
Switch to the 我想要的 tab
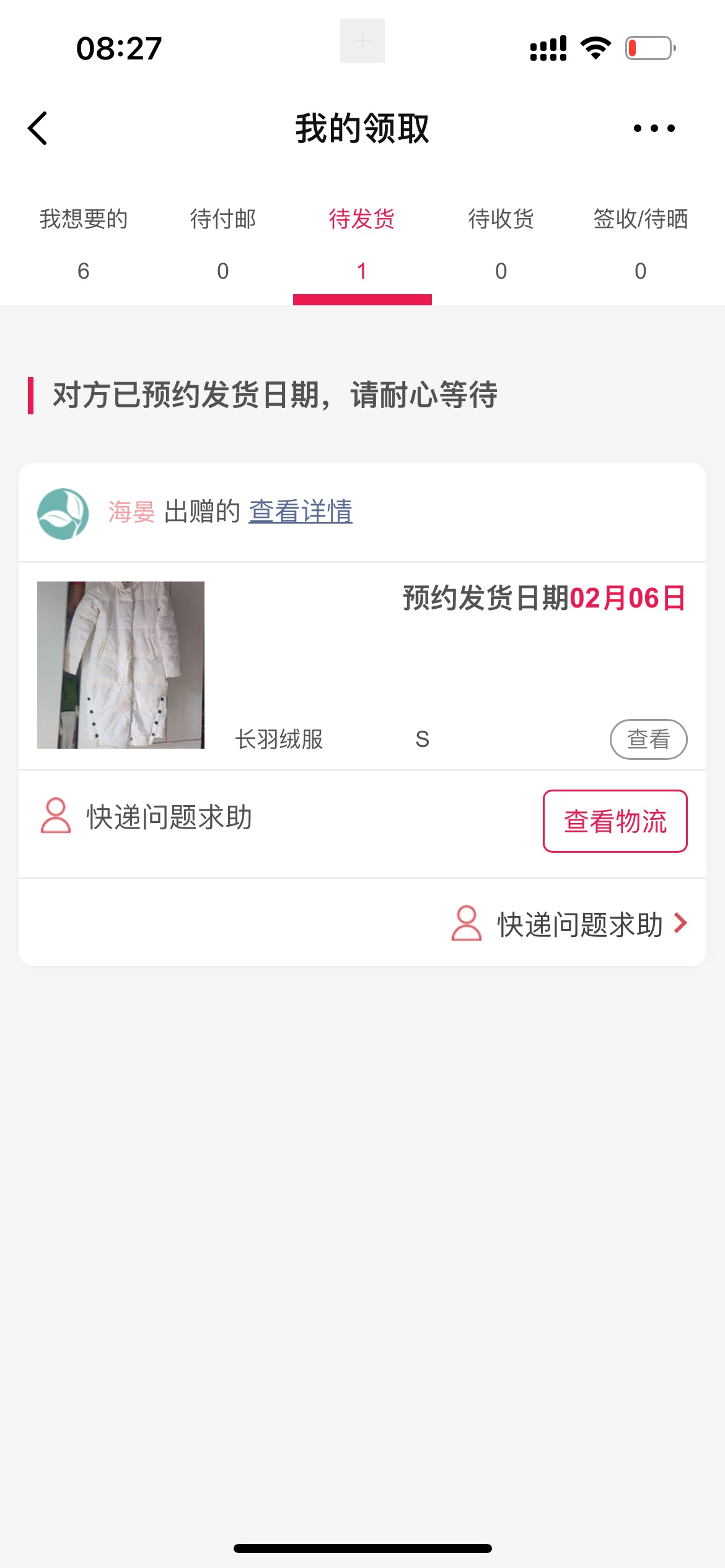[84, 243]
